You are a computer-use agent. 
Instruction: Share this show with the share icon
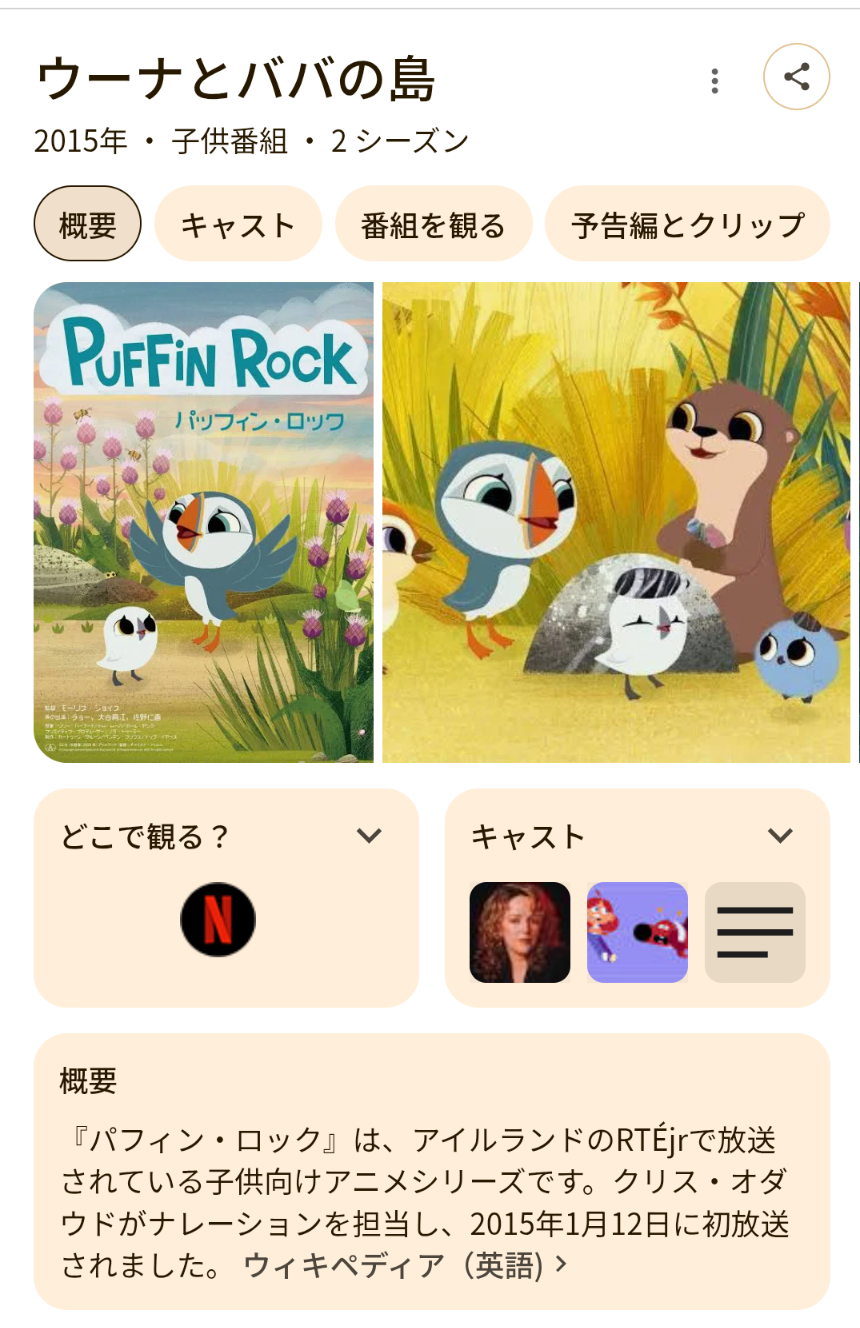click(796, 77)
